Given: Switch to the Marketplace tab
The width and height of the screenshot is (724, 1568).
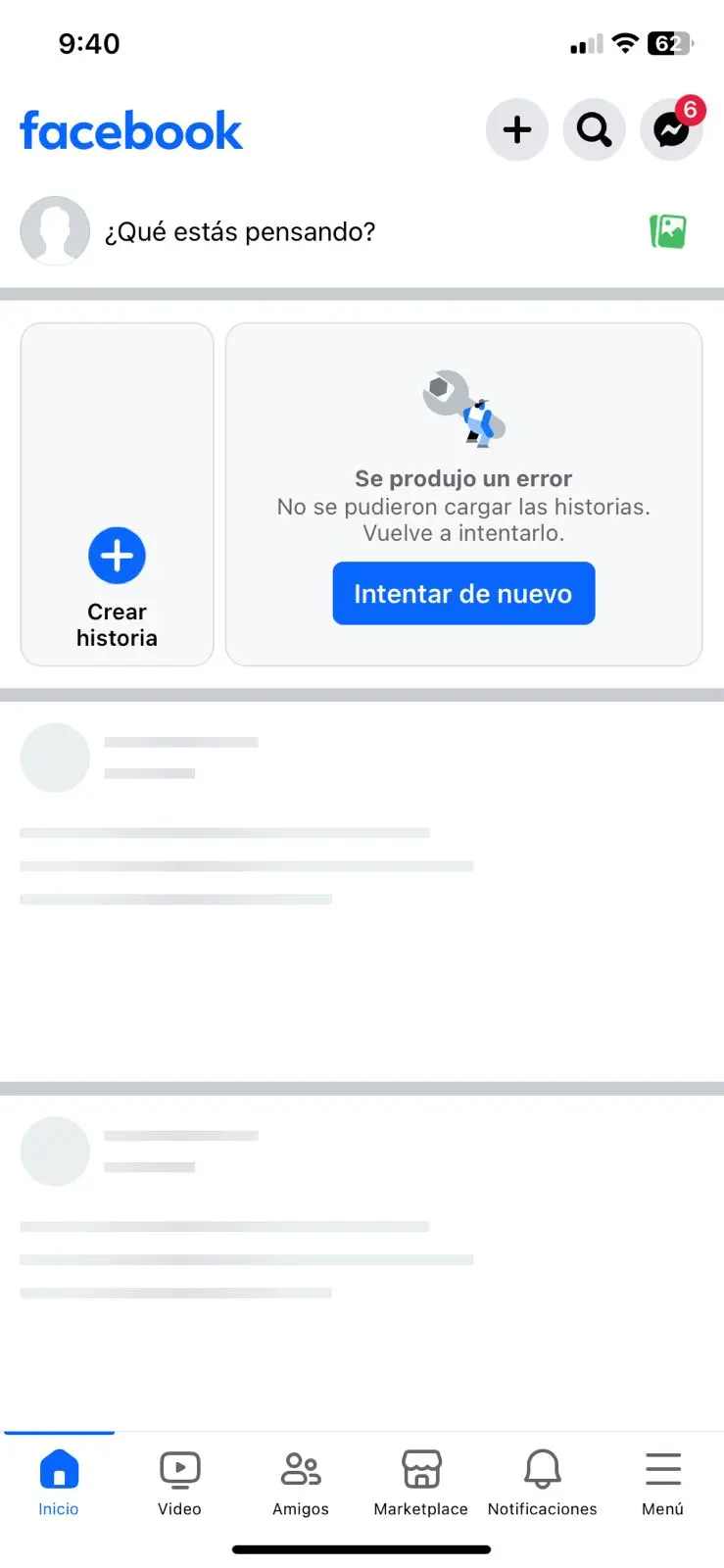Looking at the screenshot, I should coord(420,1483).
